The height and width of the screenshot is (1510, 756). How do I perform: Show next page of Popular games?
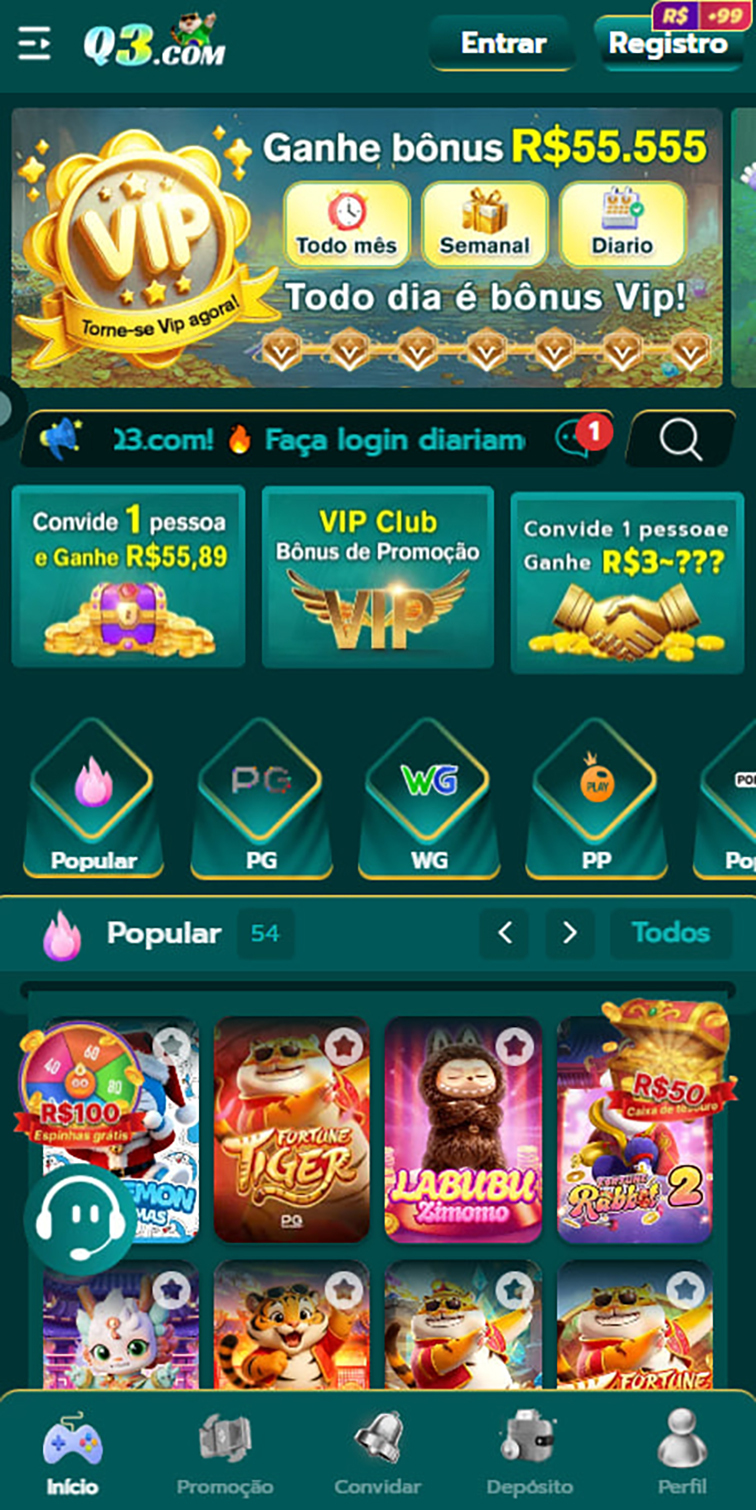(570, 933)
